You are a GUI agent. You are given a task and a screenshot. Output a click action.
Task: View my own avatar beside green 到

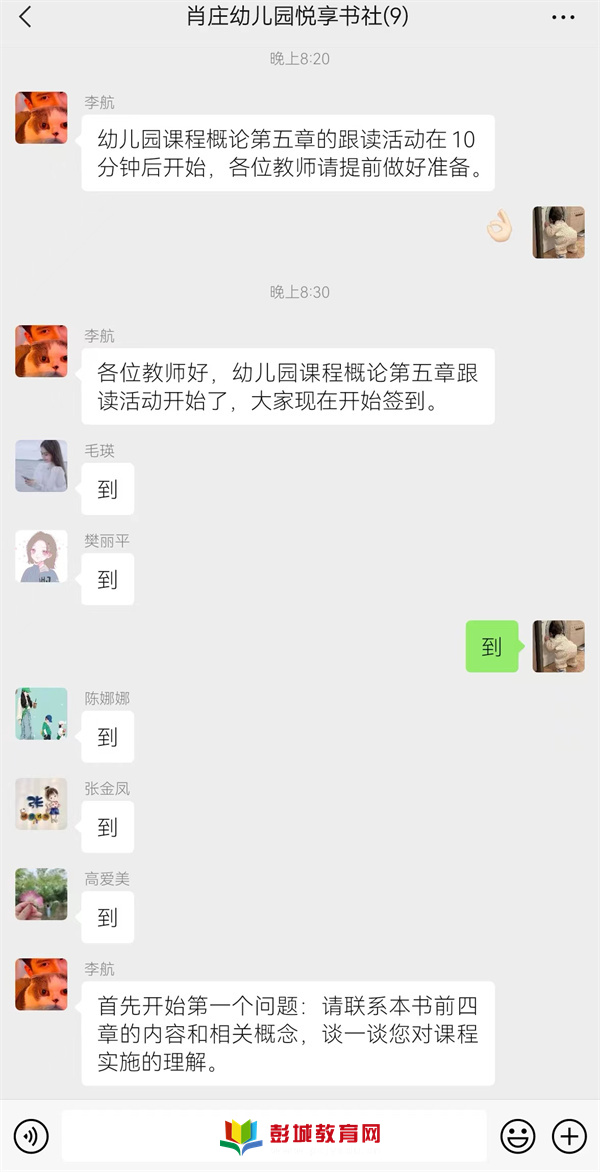pos(558,646)
